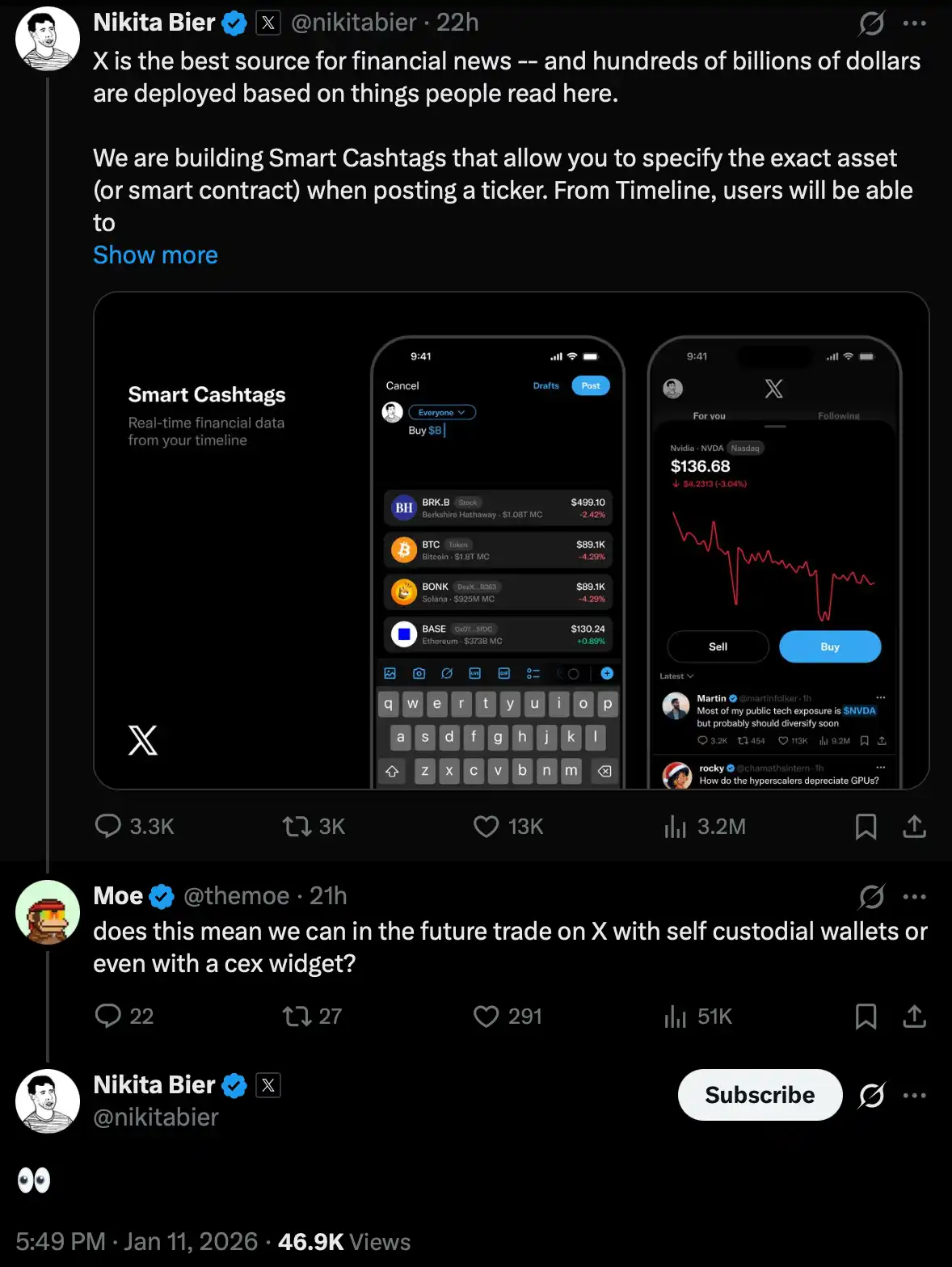Subscribe to Nikita Bier
The width and height of the screenshot is (952, 1267).
(760, 1095)
